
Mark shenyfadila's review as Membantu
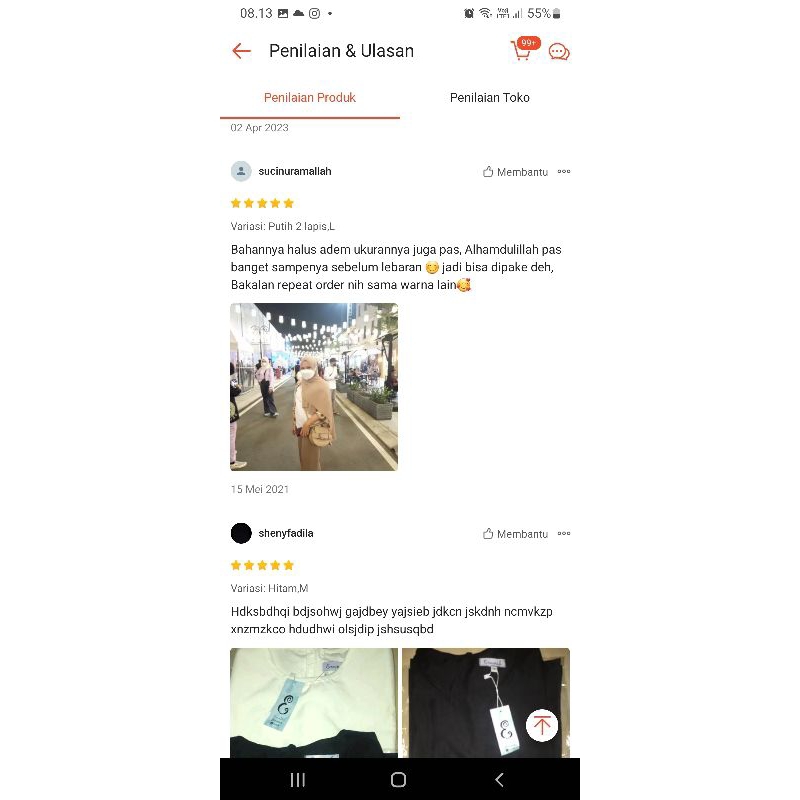pyautogui.click(x=515, y=534)
